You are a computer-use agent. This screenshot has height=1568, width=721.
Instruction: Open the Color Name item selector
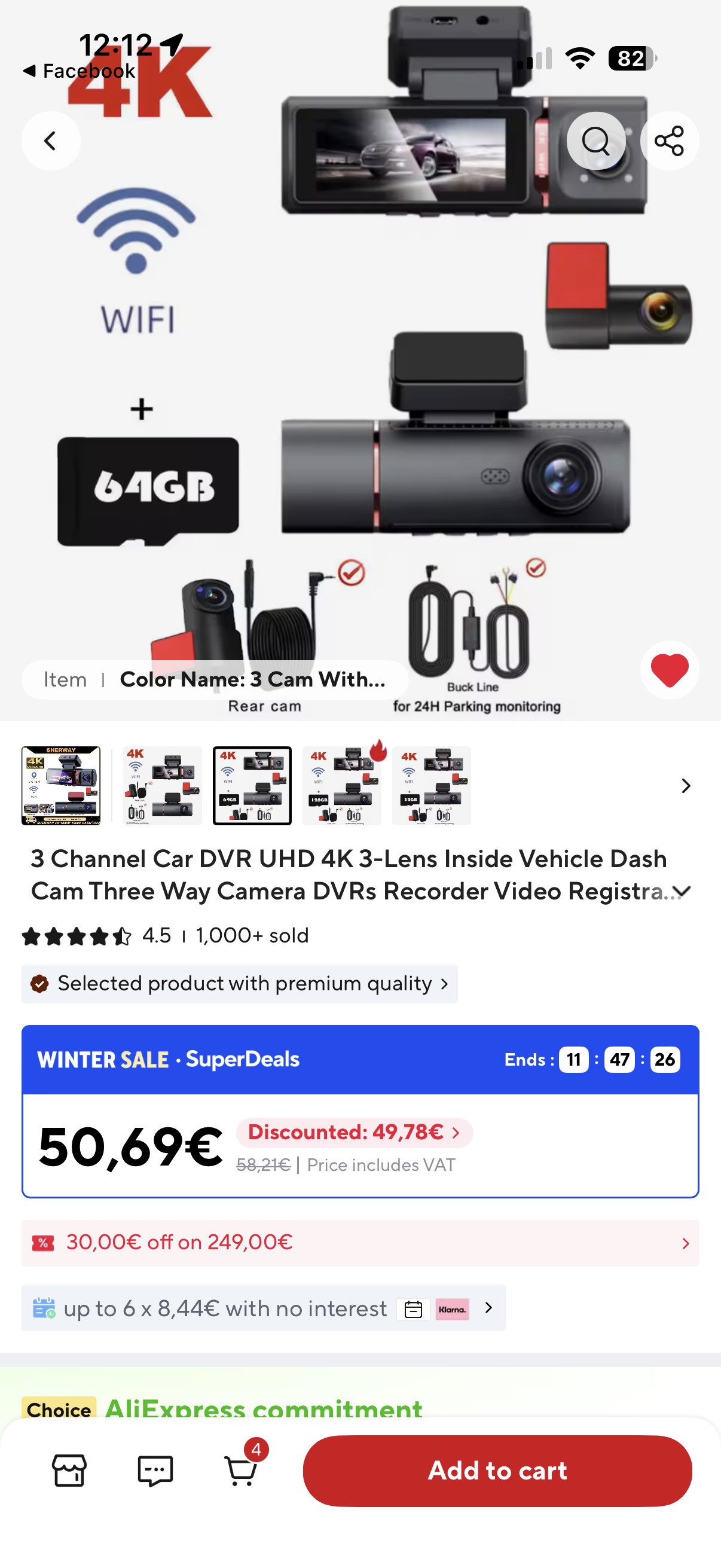215,679
